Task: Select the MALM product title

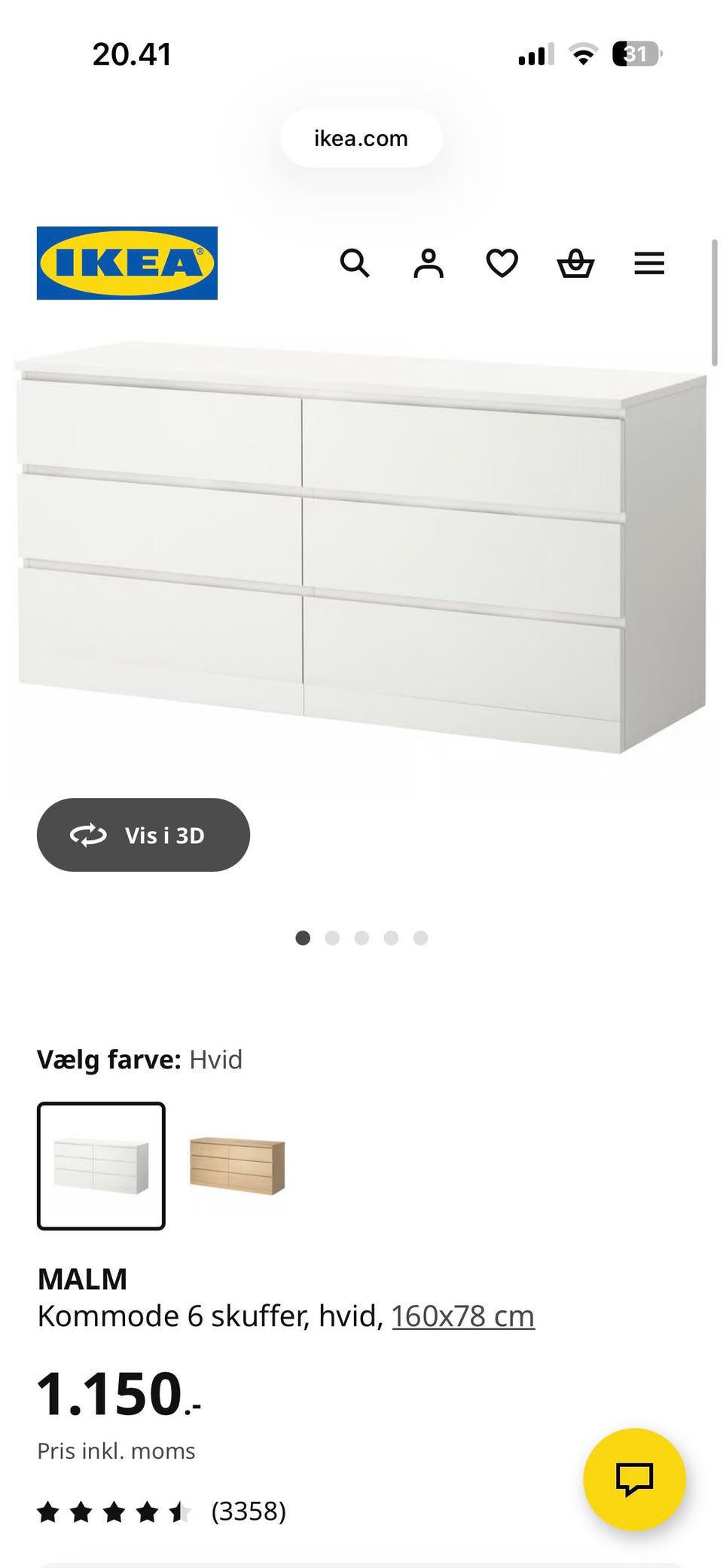Action: click(83, 1279)
